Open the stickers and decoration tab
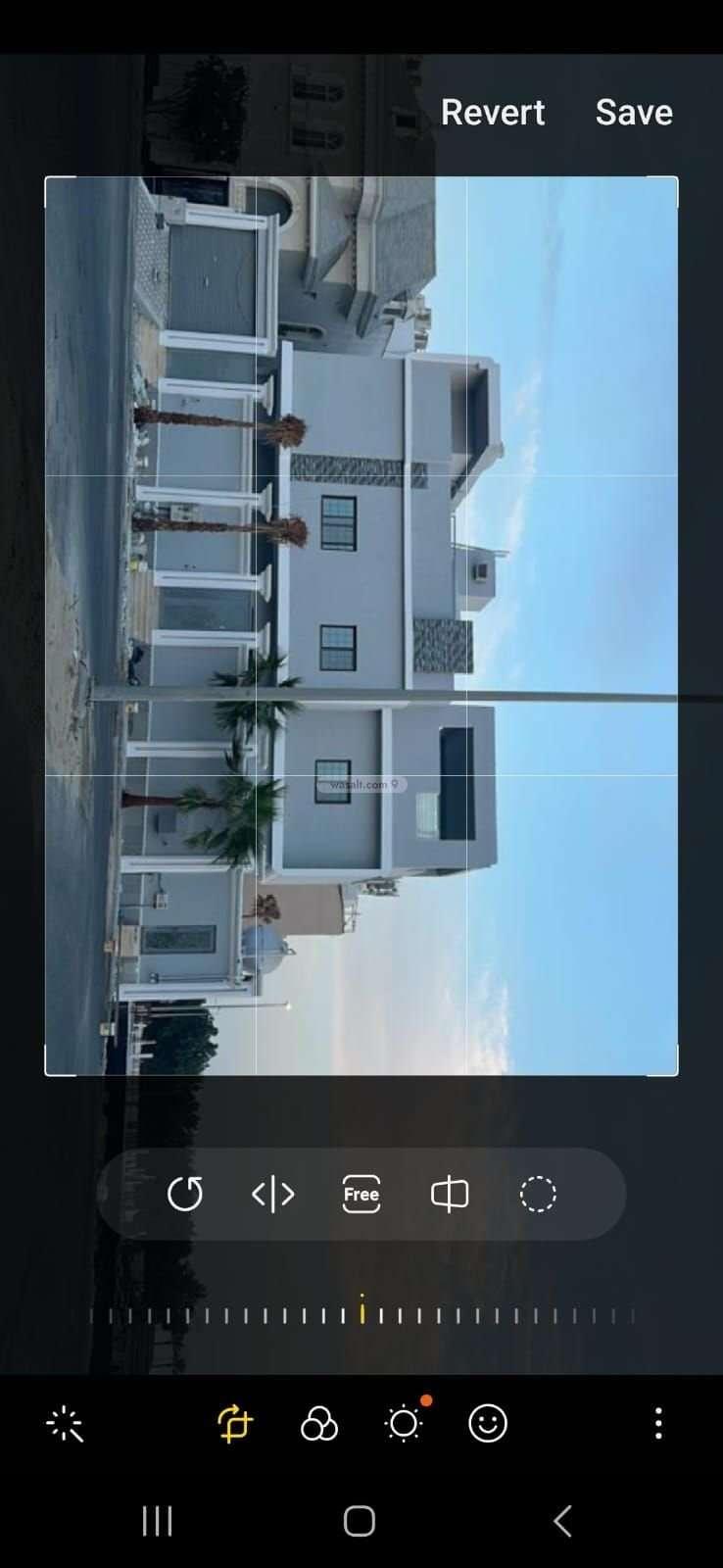The height and width of the screenshot is (1568, 723). point(488,1424)
